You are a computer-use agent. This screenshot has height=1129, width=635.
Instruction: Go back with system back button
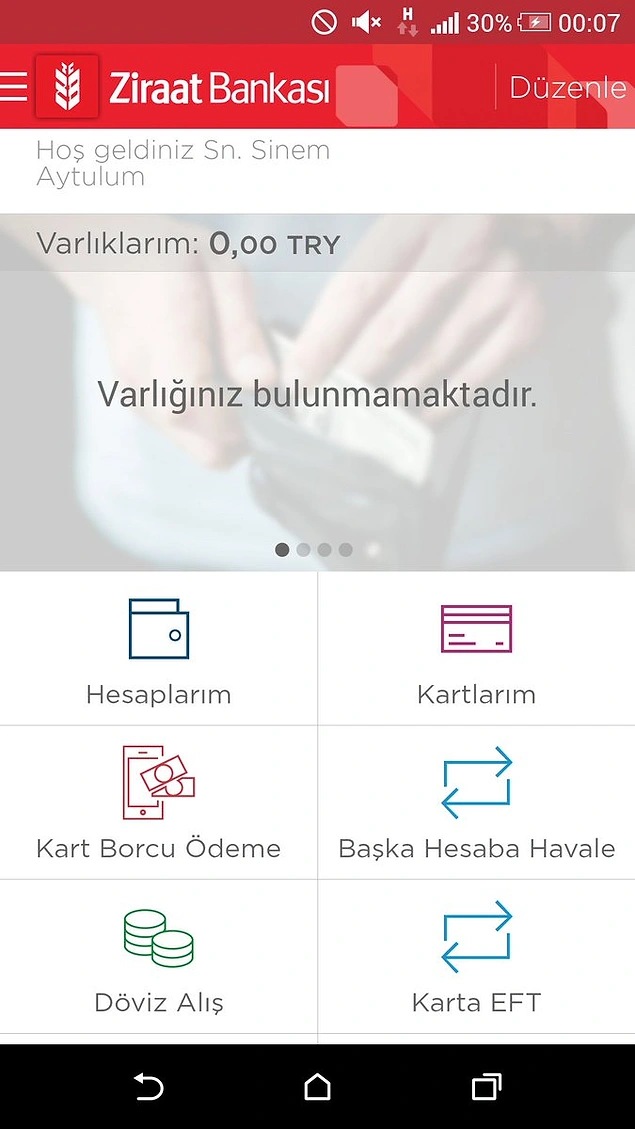point(148,1087)
